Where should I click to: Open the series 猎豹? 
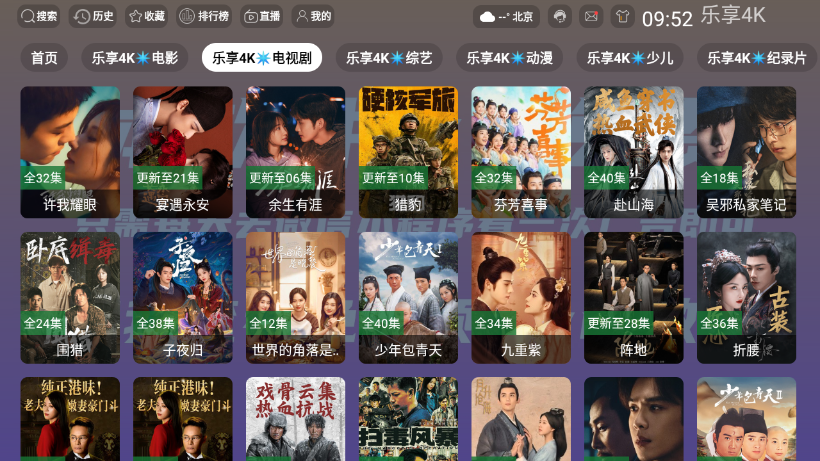pyautogui.click(x=408, y=152)
